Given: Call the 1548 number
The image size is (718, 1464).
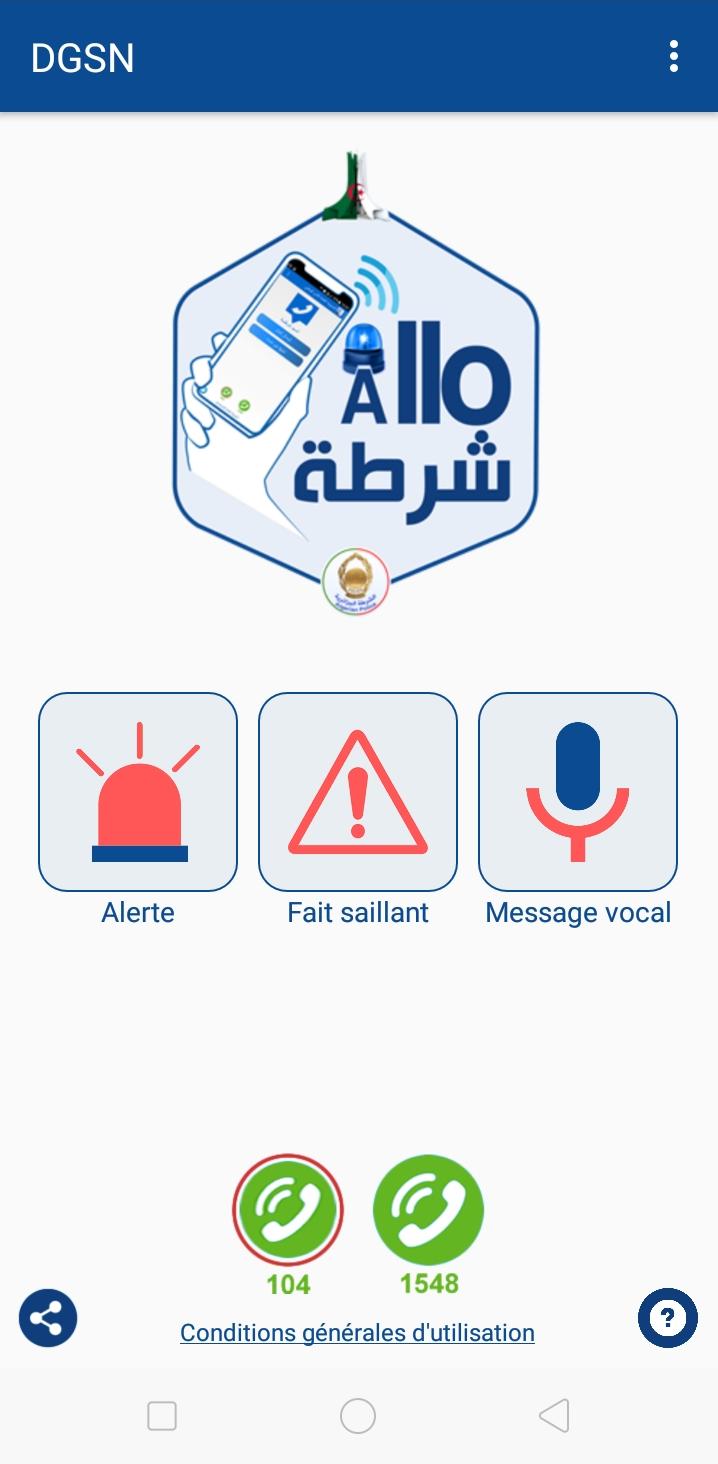Looking at the screenshot, I should (428, 1210).
